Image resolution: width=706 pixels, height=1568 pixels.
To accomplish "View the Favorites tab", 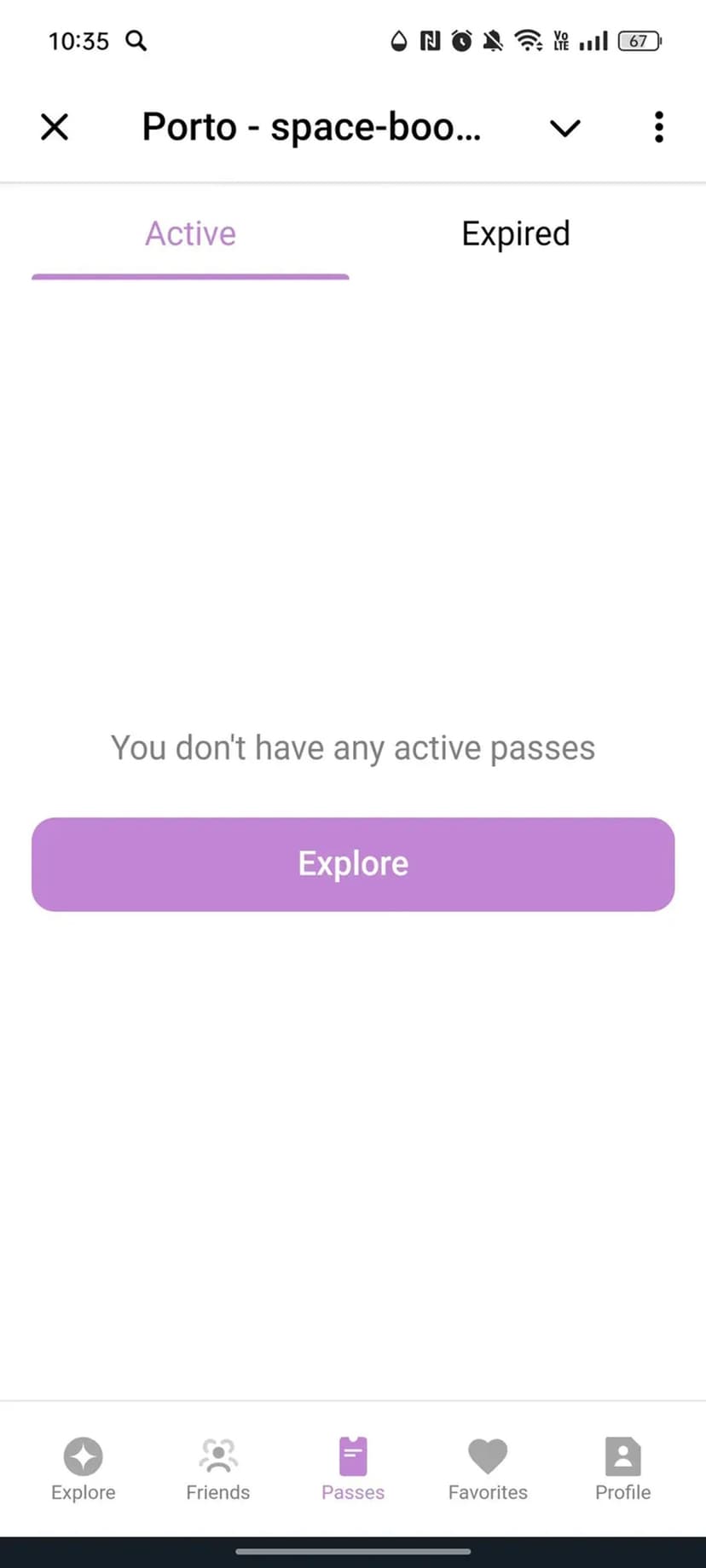I will pos(488,1468).
